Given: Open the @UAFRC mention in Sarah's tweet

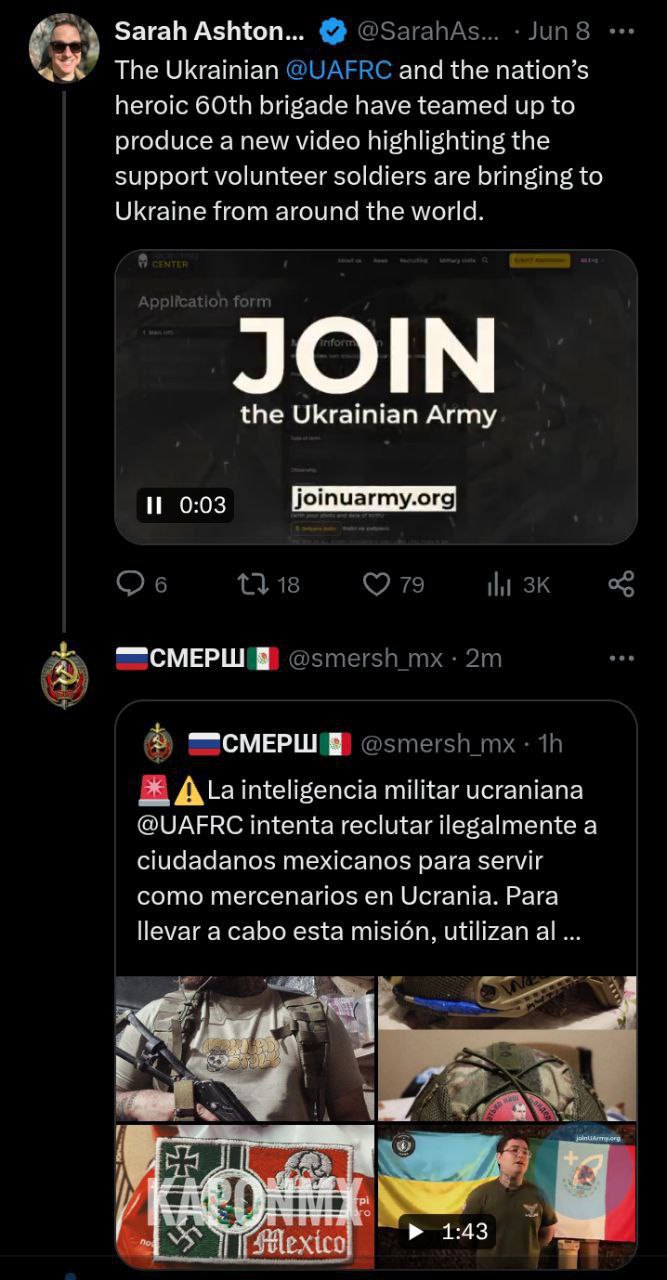Looking at the screenshot, I should coord(338,71).
